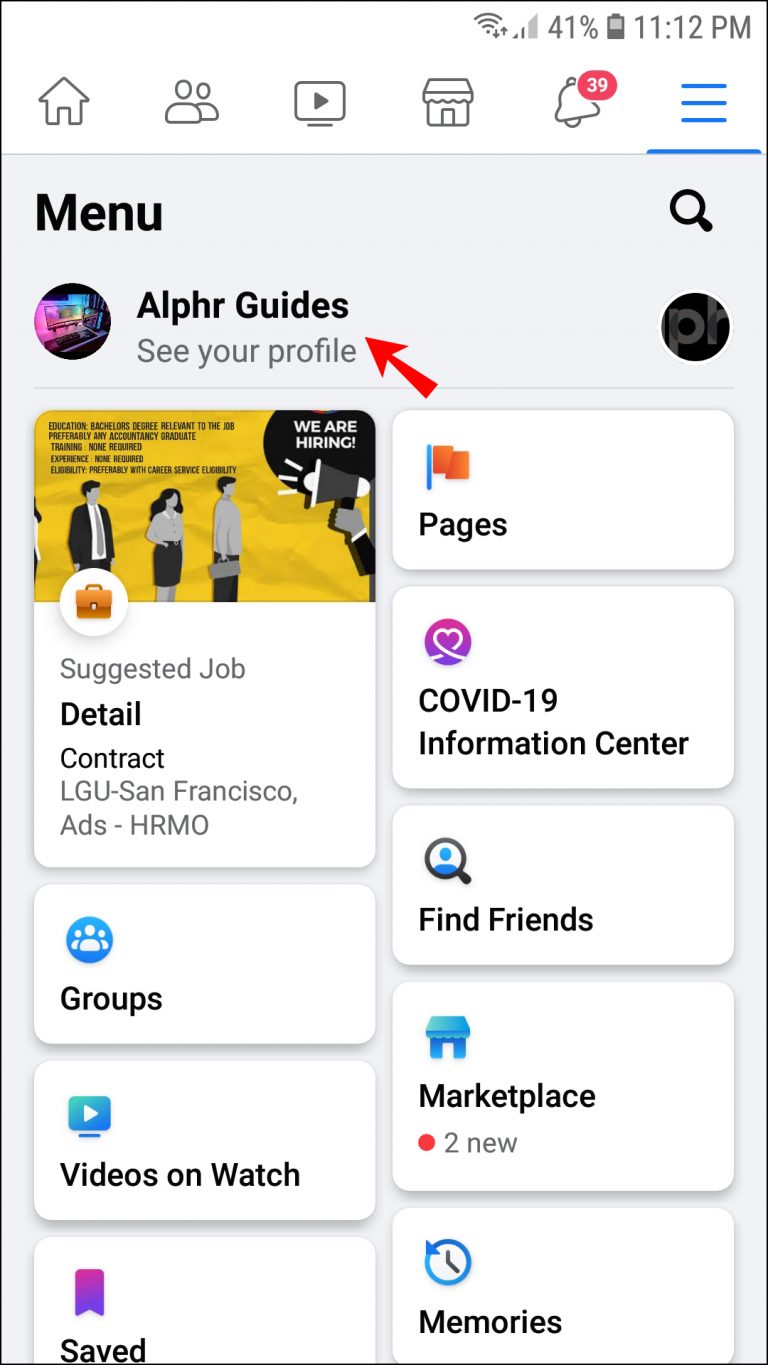Open the Groups shortcut icon

[x=90, y=939]
